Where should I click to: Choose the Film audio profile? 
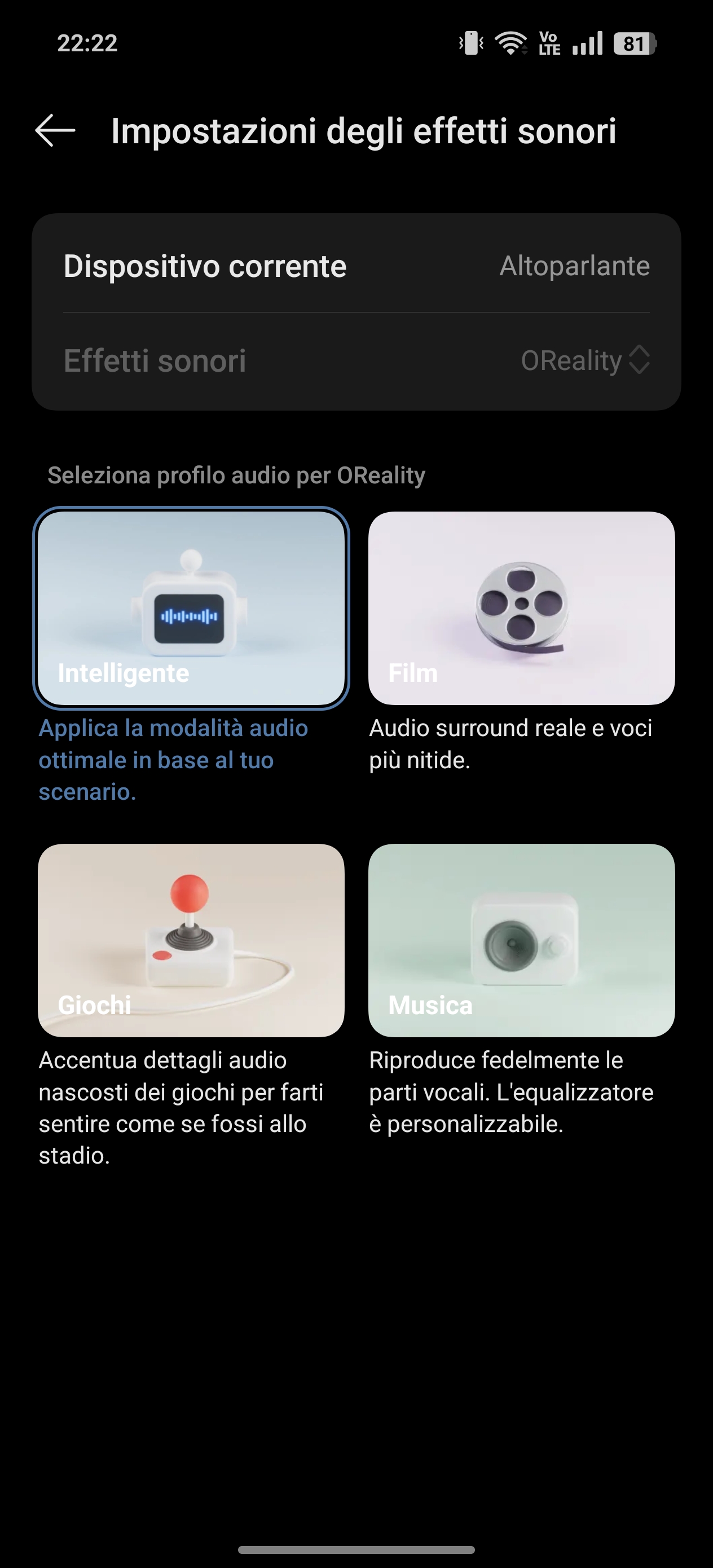tap(521, 608)
